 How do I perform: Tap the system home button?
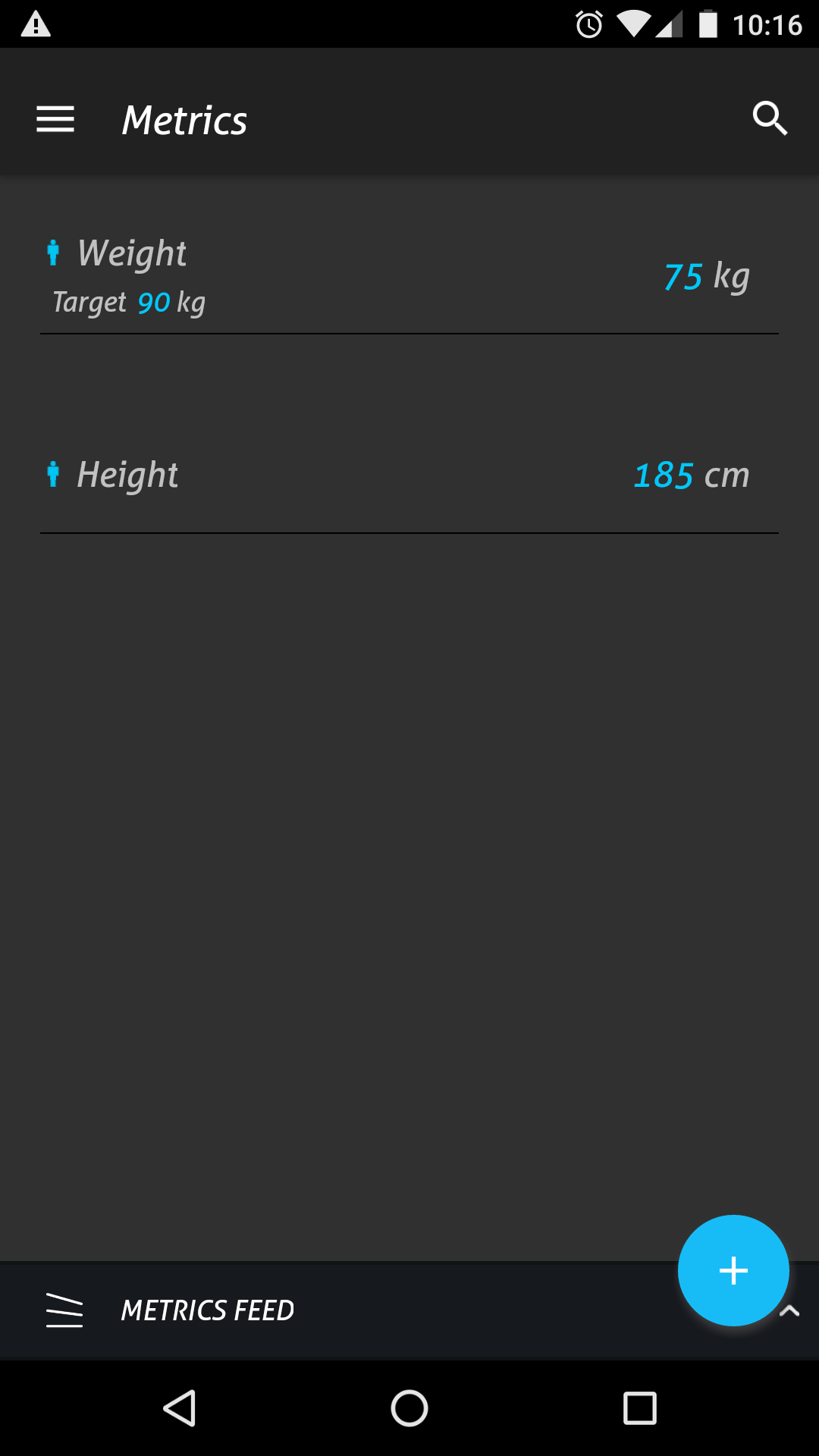coord(409,1408)
